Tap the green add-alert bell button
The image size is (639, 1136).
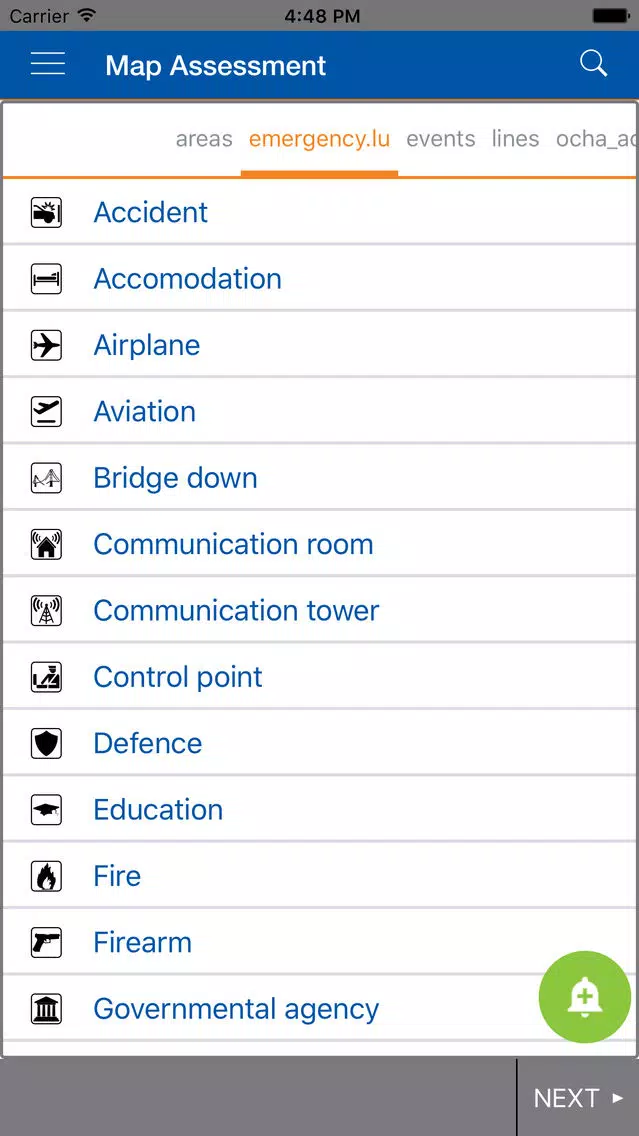click(x=585, y=997)
